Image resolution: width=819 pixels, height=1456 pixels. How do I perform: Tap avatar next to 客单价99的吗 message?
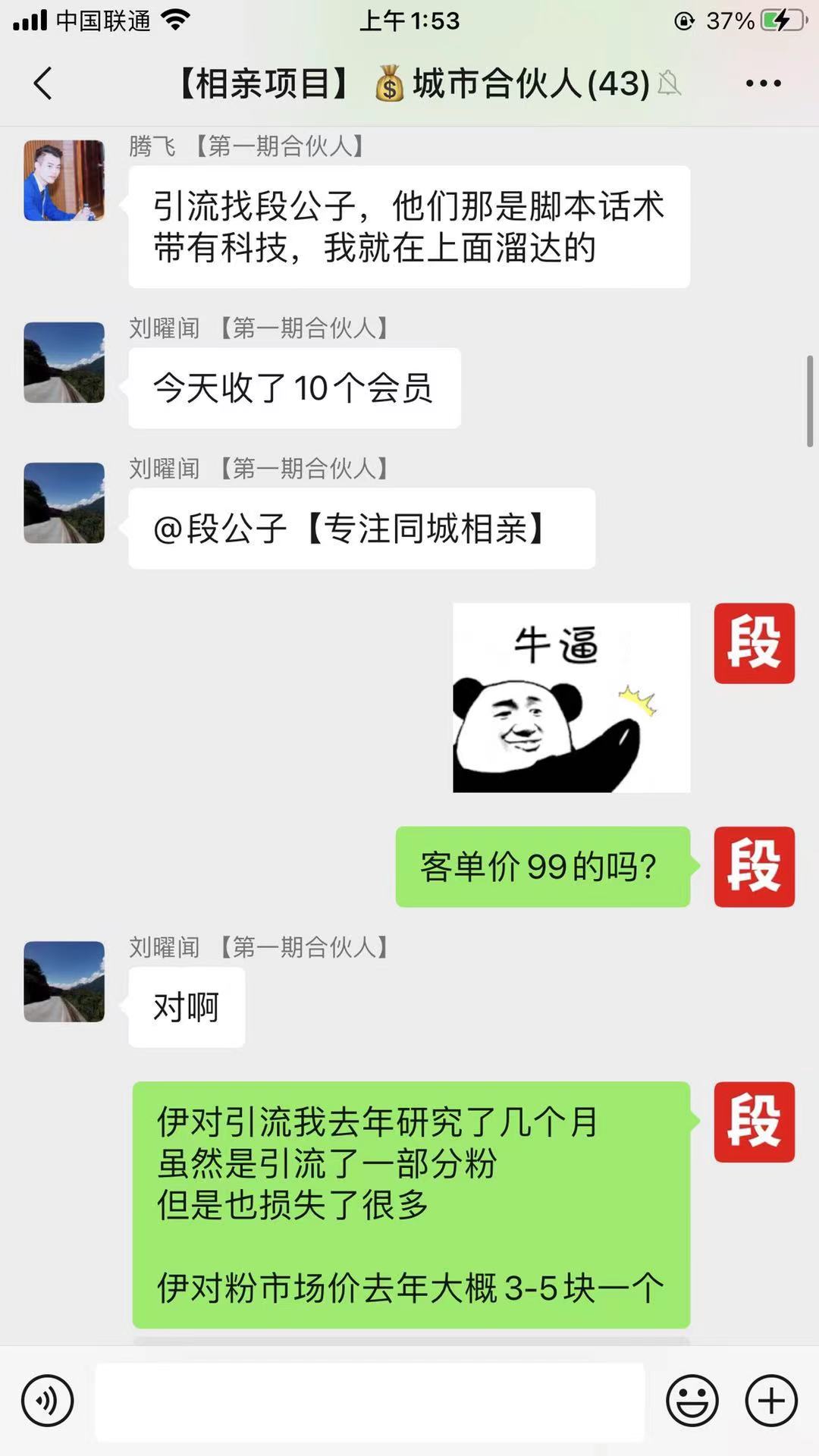click(754, 867)
